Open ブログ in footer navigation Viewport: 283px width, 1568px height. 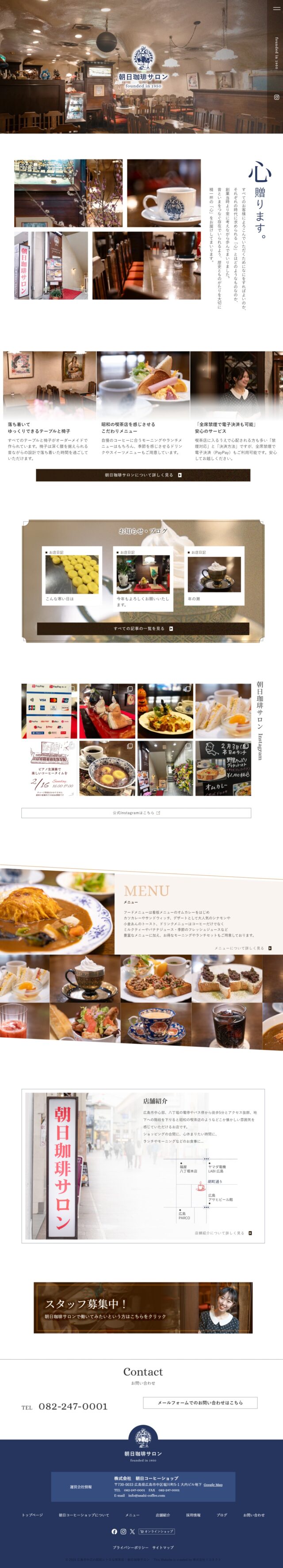click(222, 1515)
